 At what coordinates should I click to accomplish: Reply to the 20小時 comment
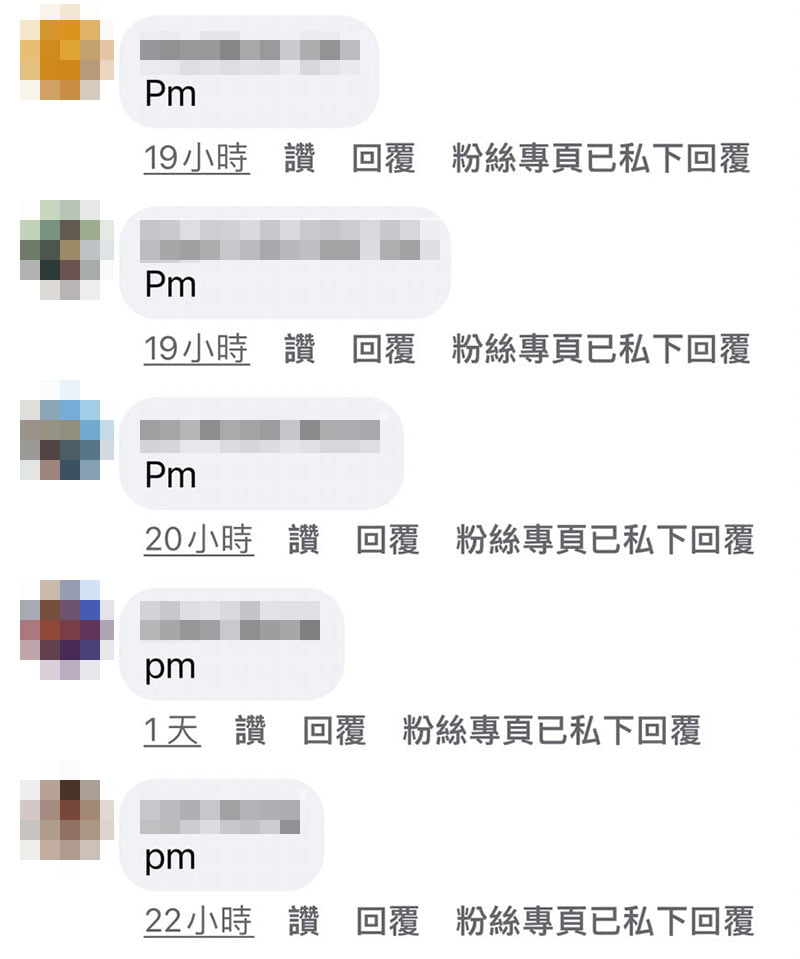[388, 541]
